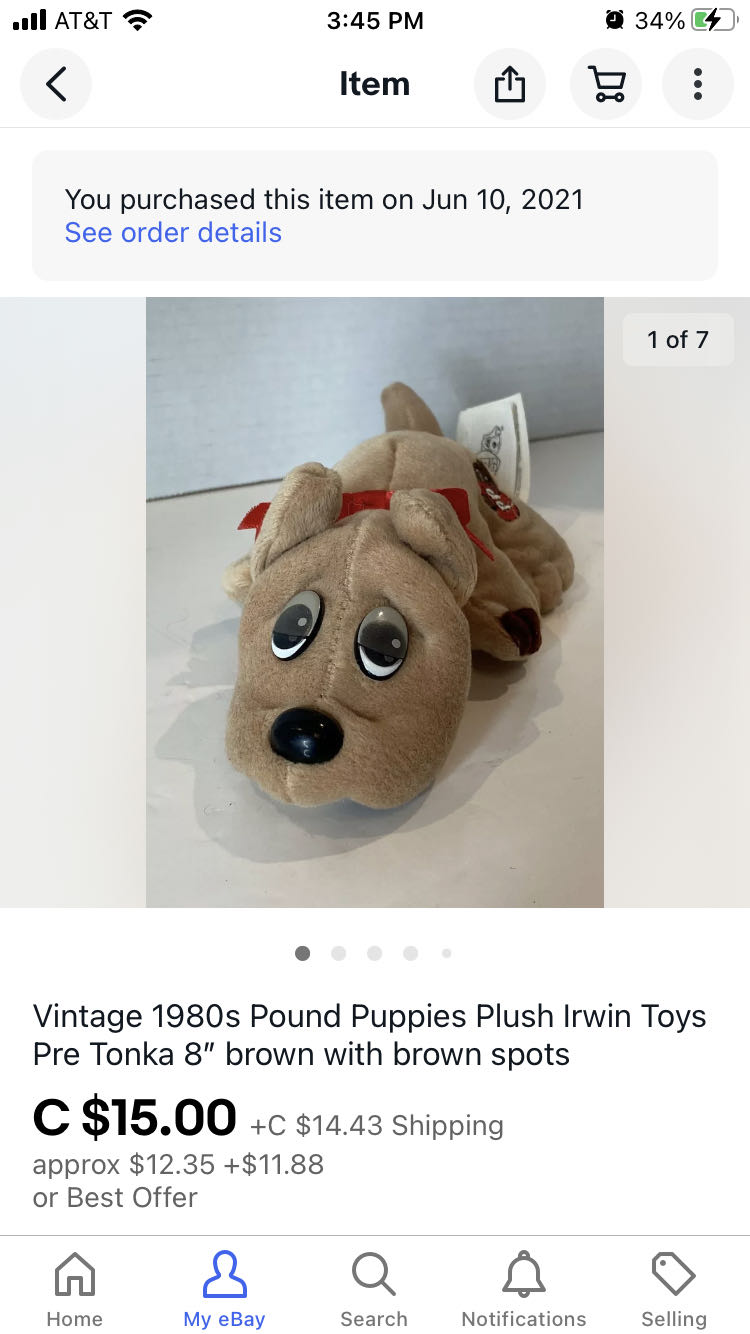Open the plush puppy product photo
The width and height of the screenshot is (750, 1334).
(375, 602)
